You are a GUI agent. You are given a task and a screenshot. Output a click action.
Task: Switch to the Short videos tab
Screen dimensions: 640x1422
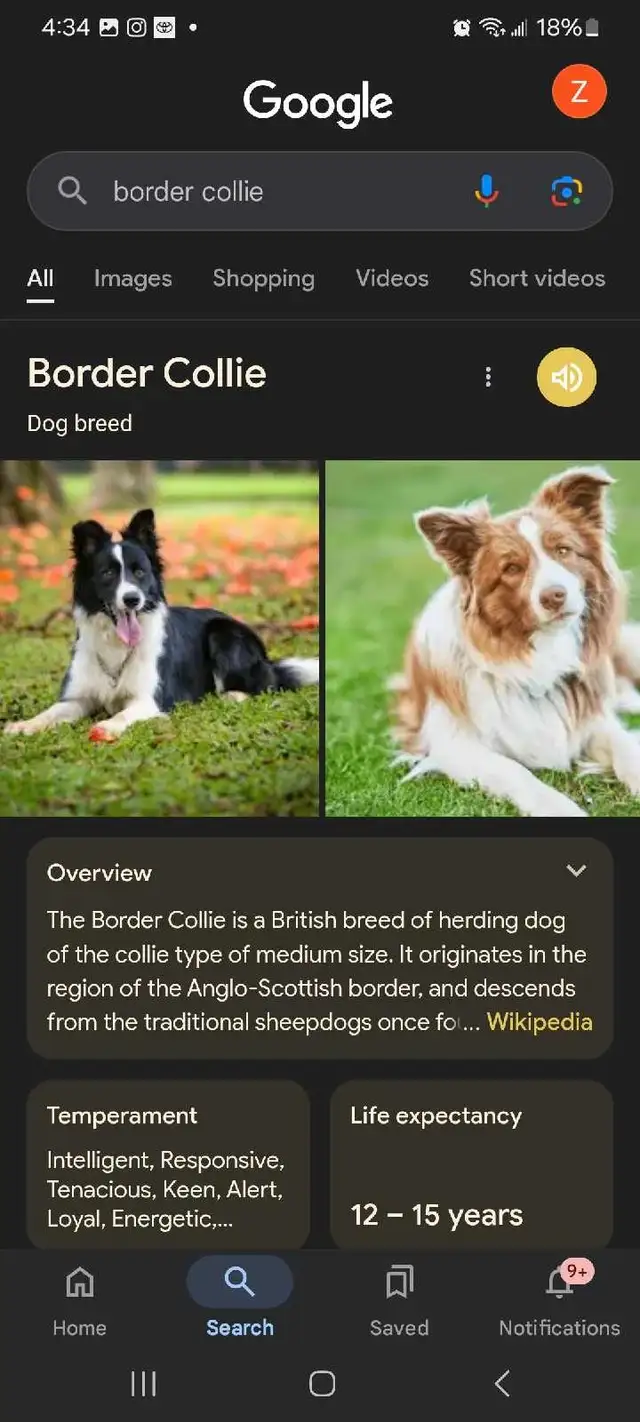click(x=537, y=278)
